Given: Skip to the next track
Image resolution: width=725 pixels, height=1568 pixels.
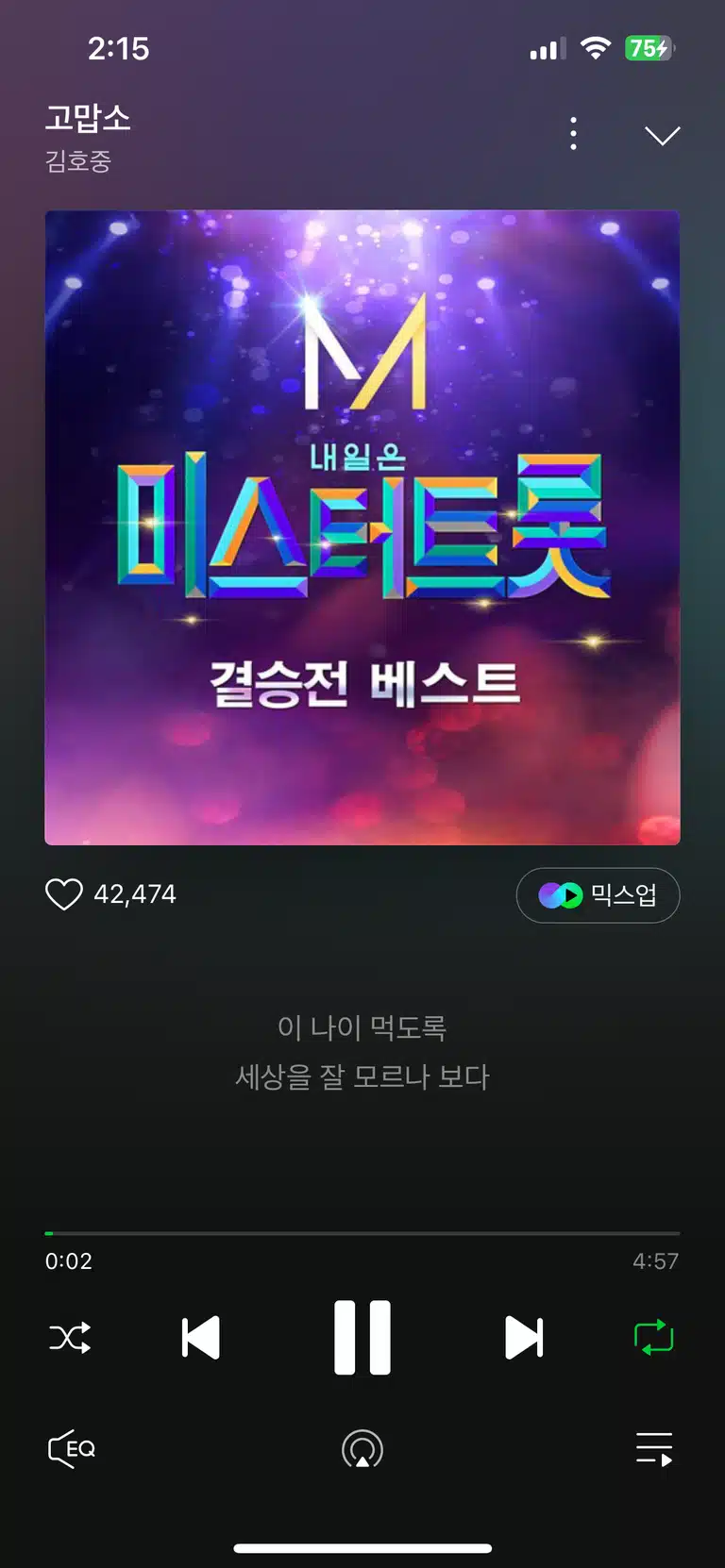Looking at the screenshot, I should [x=524, y=1338].
